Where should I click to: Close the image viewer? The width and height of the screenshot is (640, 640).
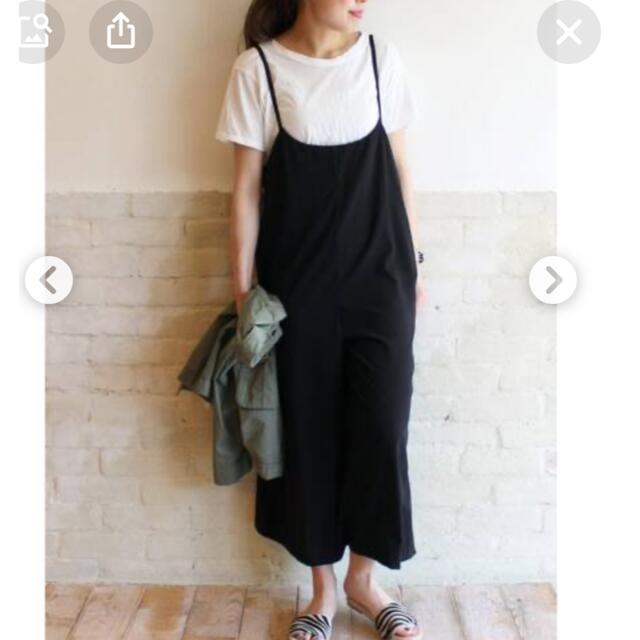pyautogui.click(x=568, y=32)
